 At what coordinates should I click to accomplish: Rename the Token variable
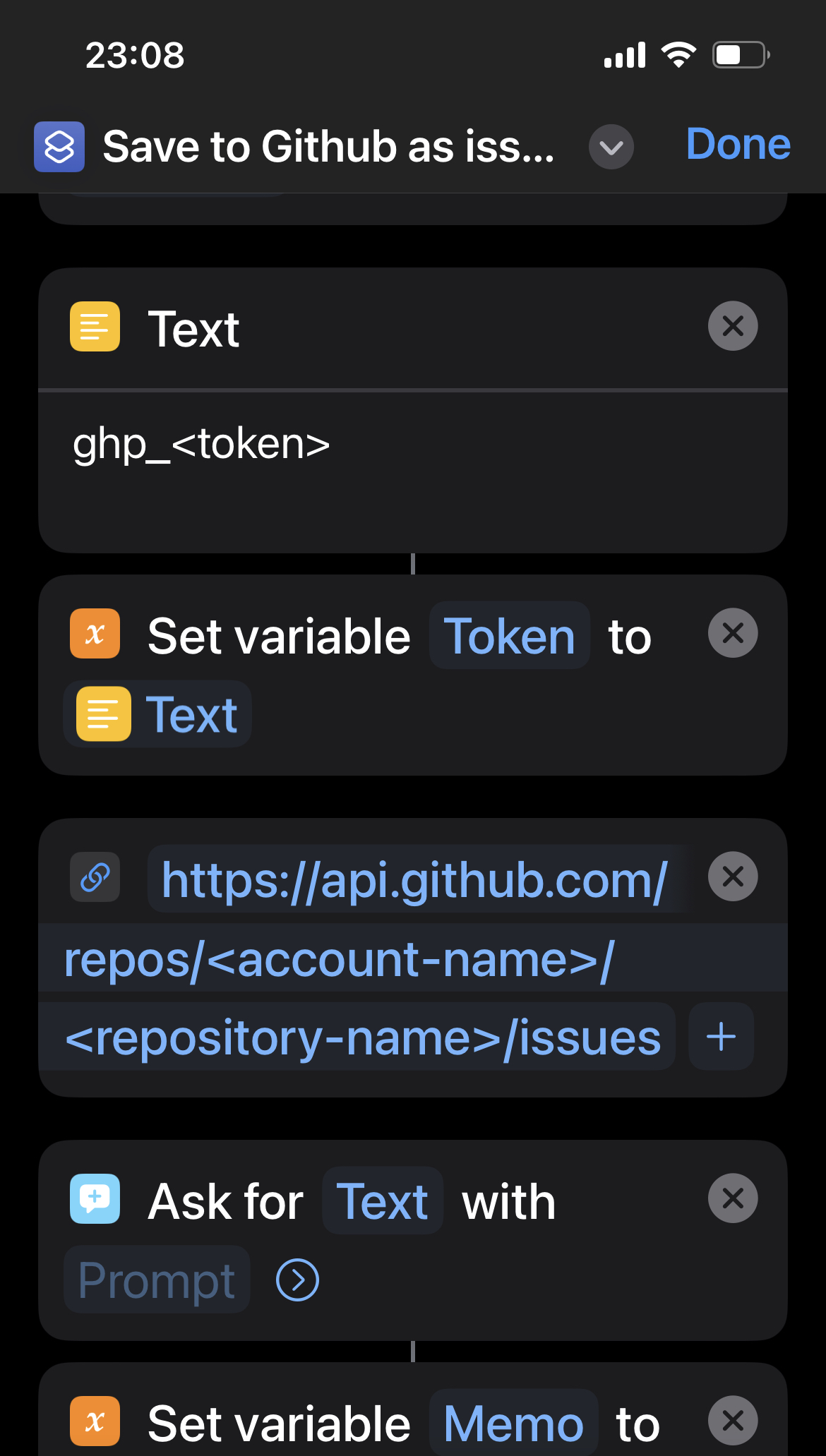(x=509, y=636)
